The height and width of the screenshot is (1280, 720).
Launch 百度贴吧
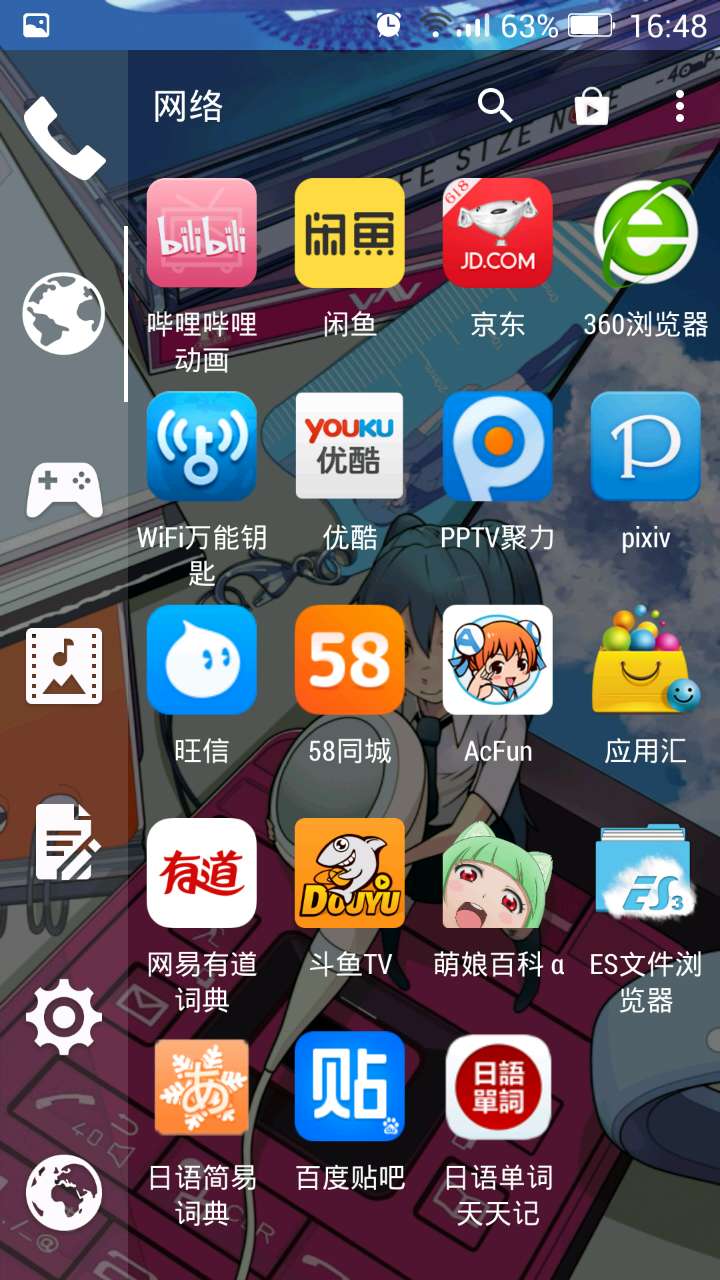[x=350, y=1086]
